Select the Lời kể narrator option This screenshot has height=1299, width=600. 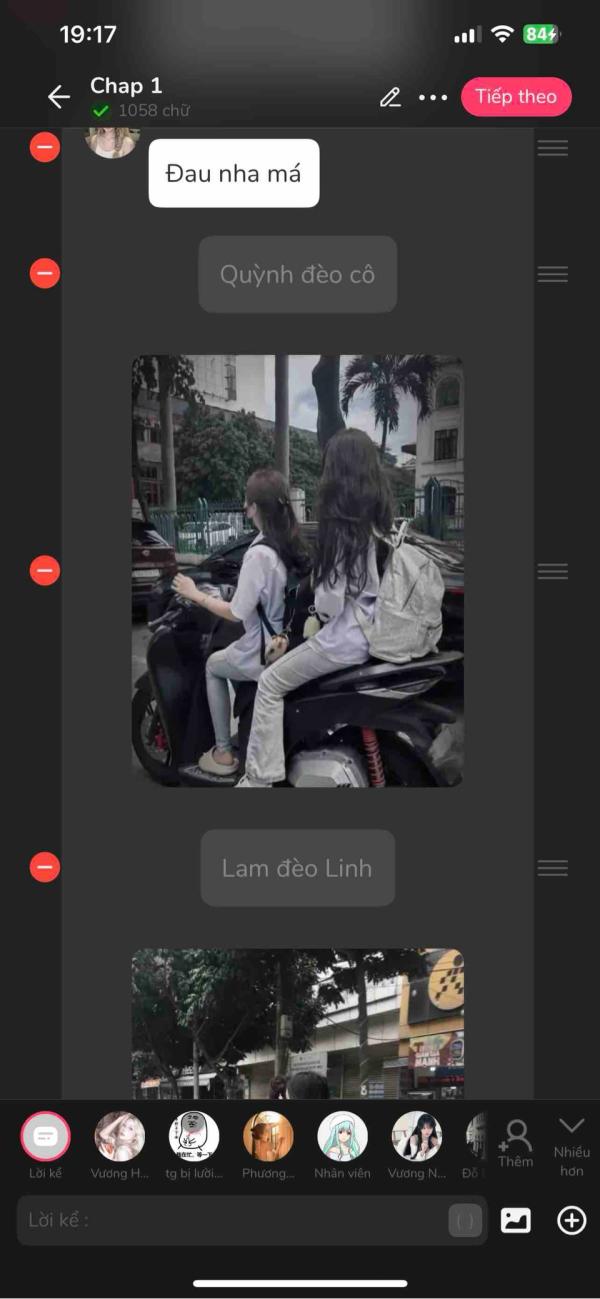coord(45,1137)
